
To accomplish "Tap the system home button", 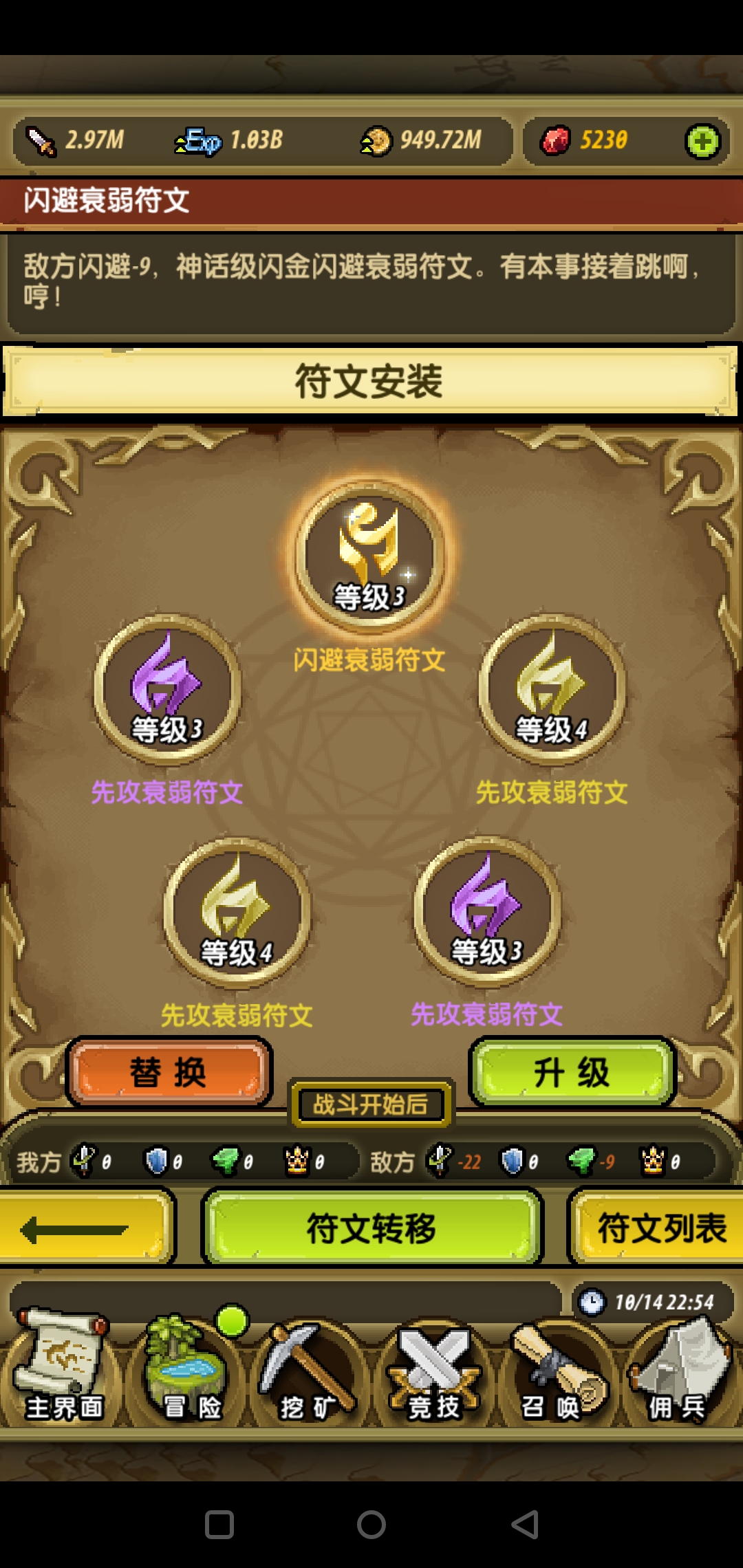I will [371, 1525].
